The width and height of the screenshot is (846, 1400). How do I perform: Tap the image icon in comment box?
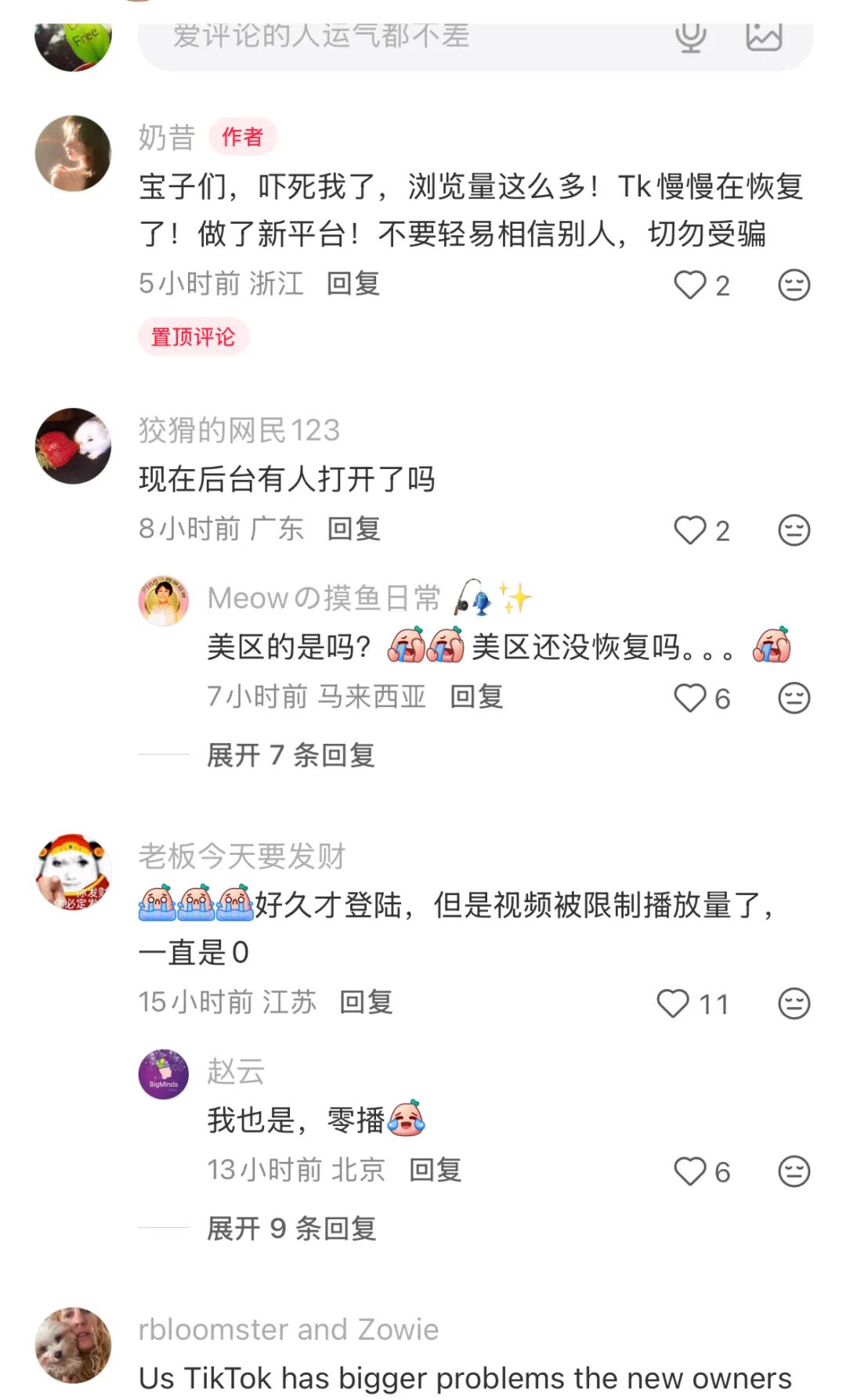pyautogui.click(x=764, y=36)
